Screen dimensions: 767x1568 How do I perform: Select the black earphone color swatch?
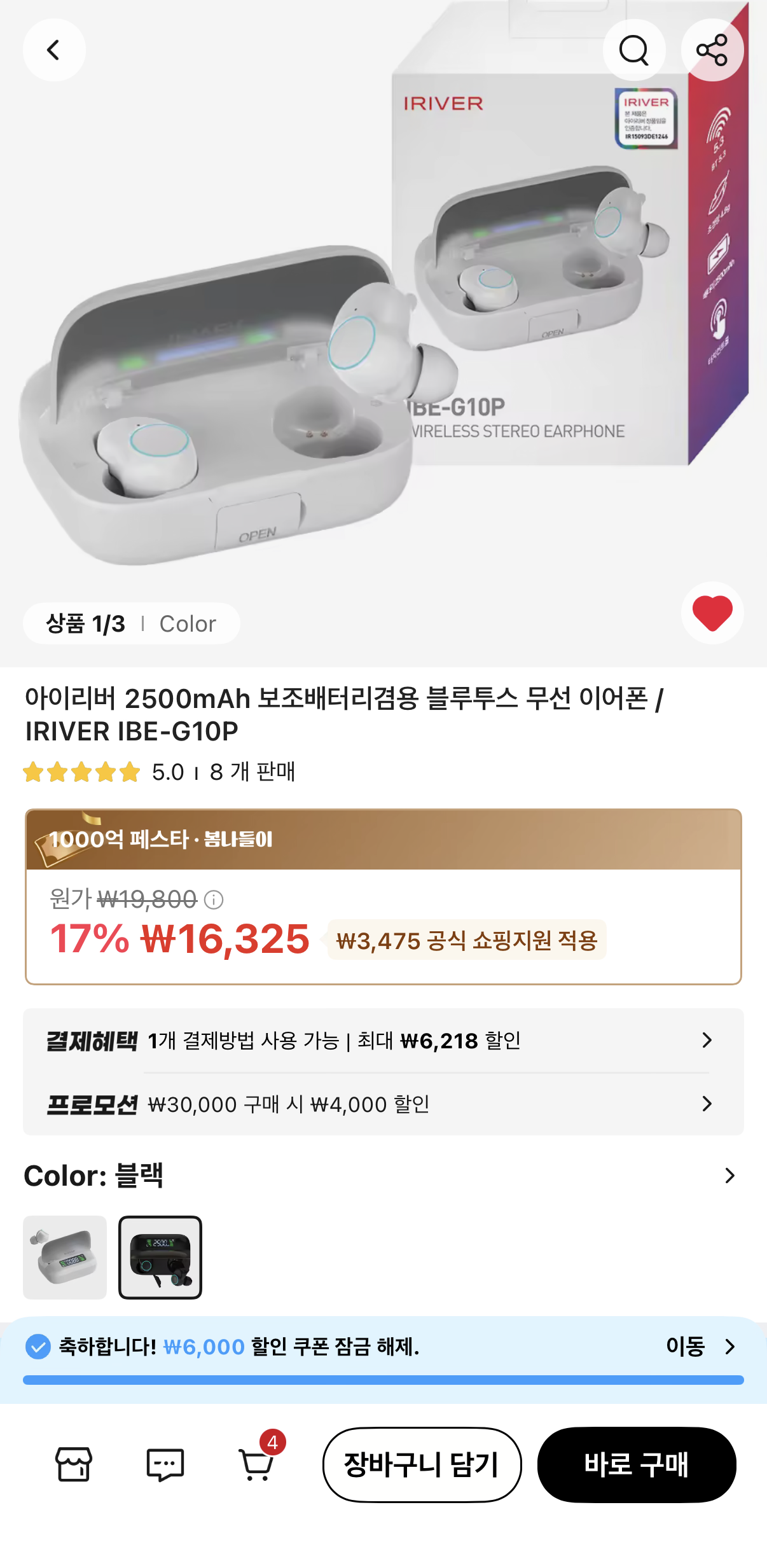coord(160,1257)
